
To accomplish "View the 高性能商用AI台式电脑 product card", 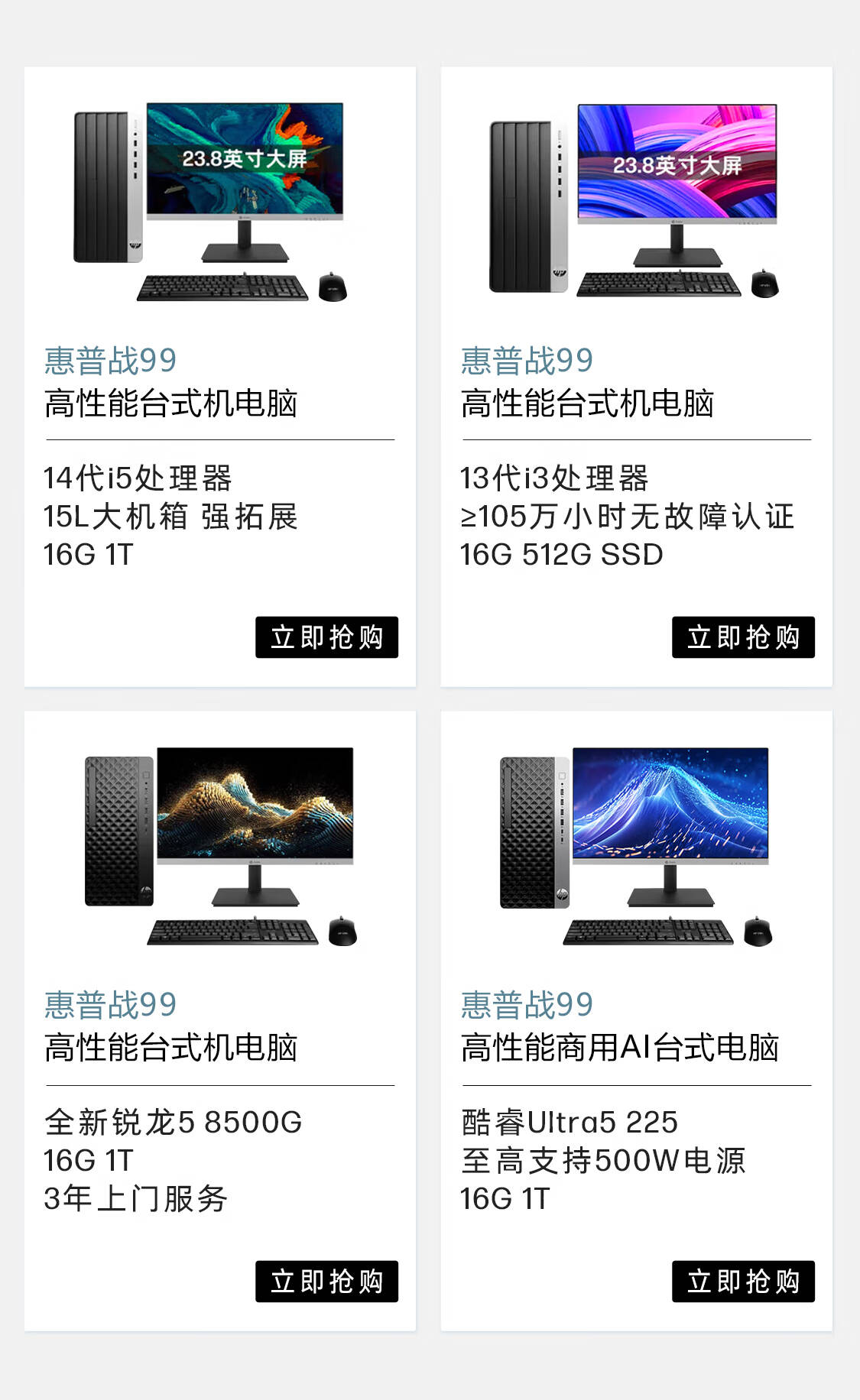I will pos(636,1024).
